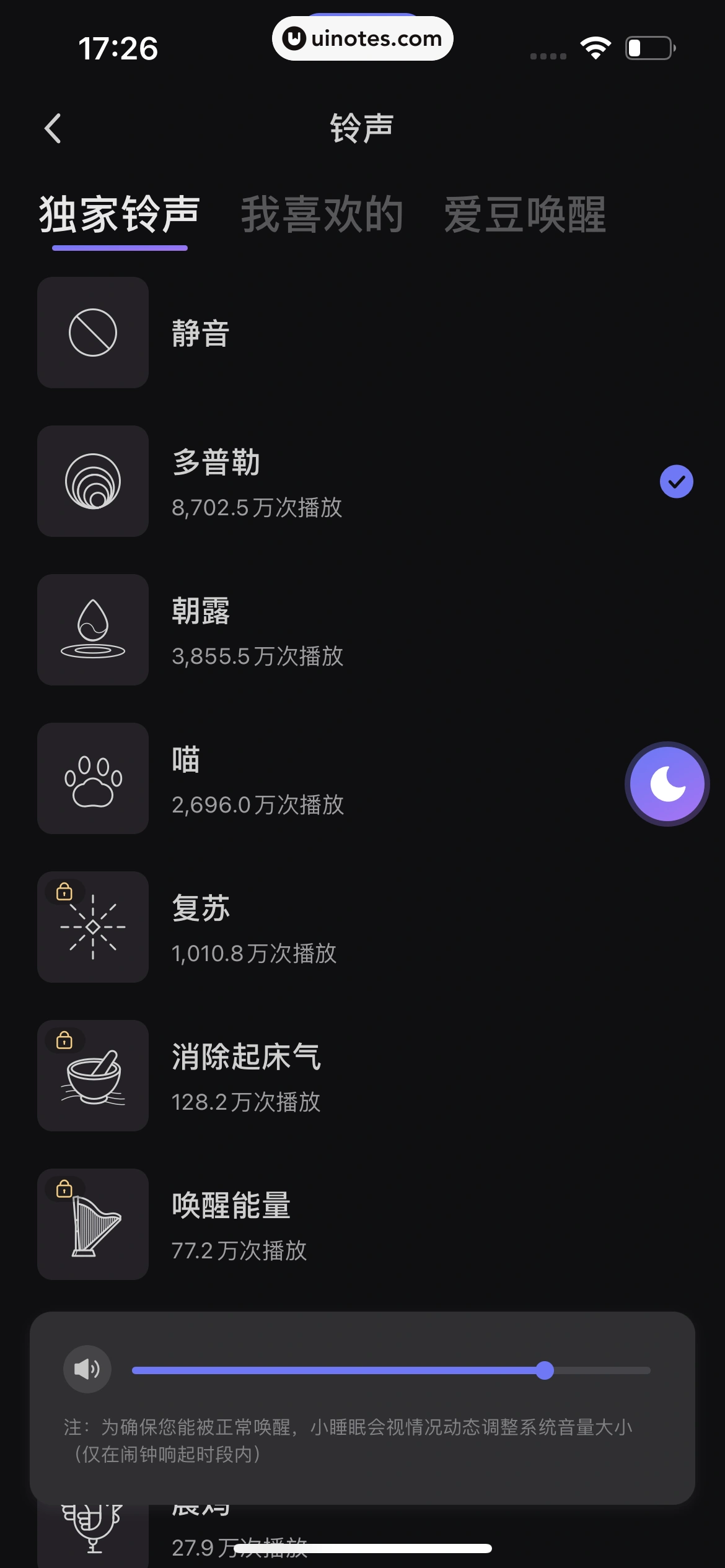Switch to the 我喜欢的 tab
The width and height of the screenshot is (725, 1568).
click(x=322, y=214)
